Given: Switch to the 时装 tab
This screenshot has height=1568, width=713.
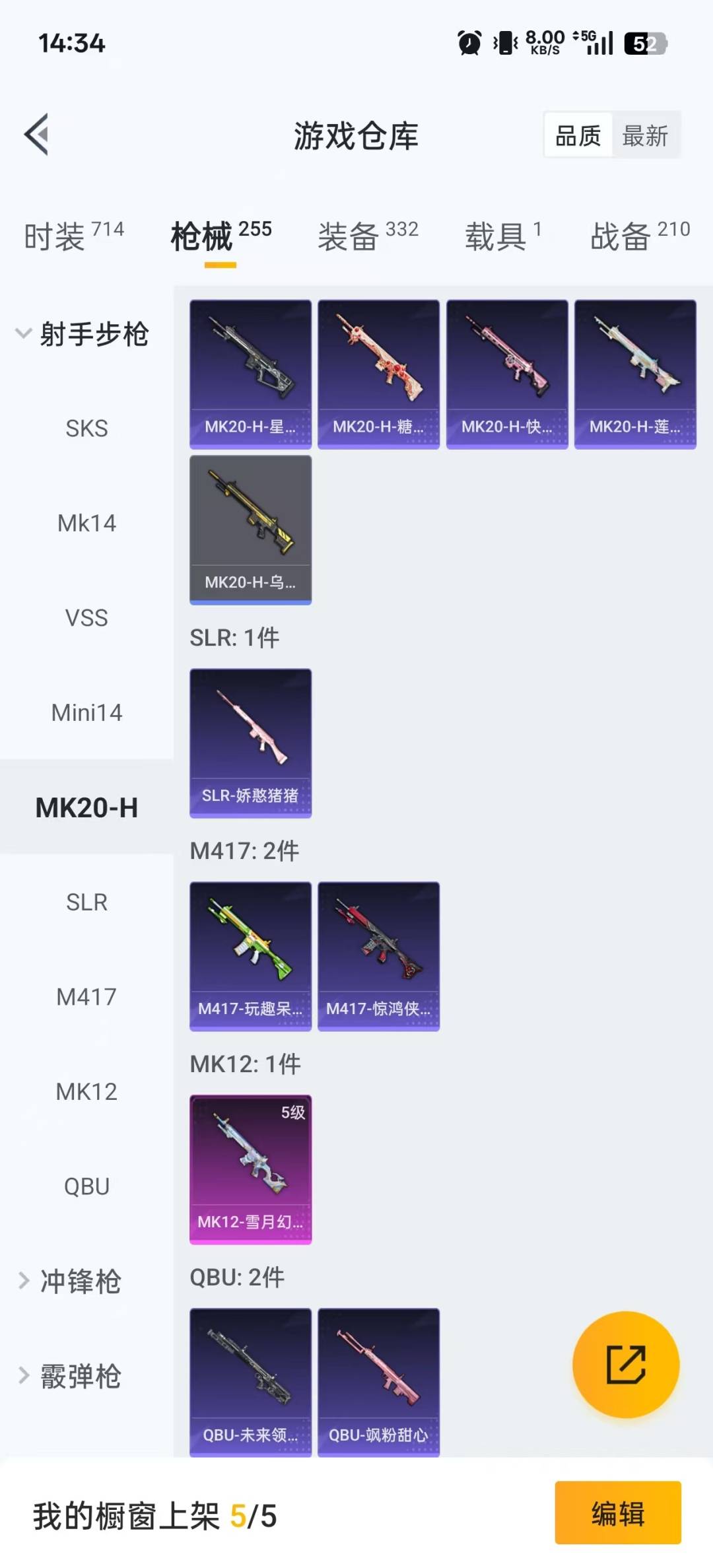Looking at the screenshot, I should click(x=73, y=236).
